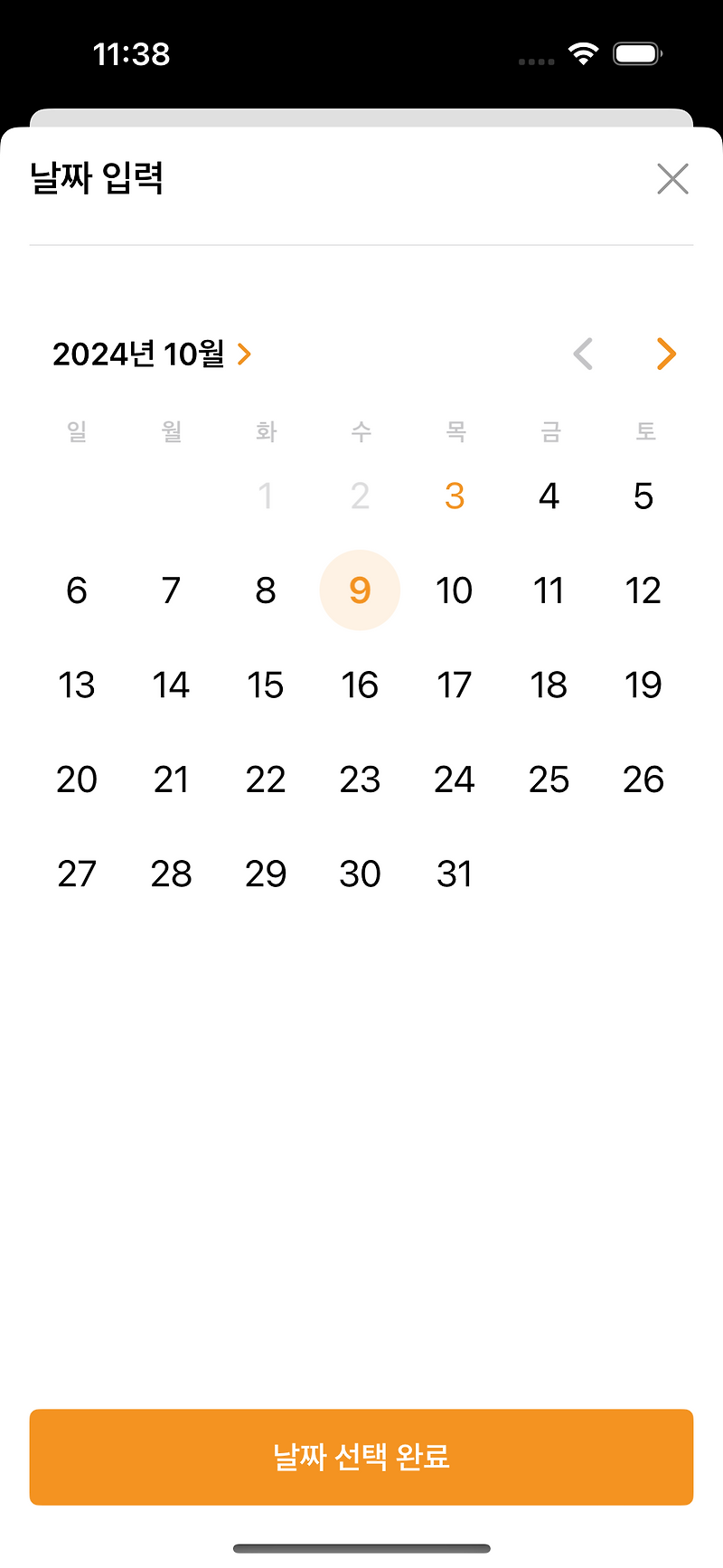723x1568 pixels.
Task: Pick date 15 in the calendar
Action: click(x=265, y=685)
